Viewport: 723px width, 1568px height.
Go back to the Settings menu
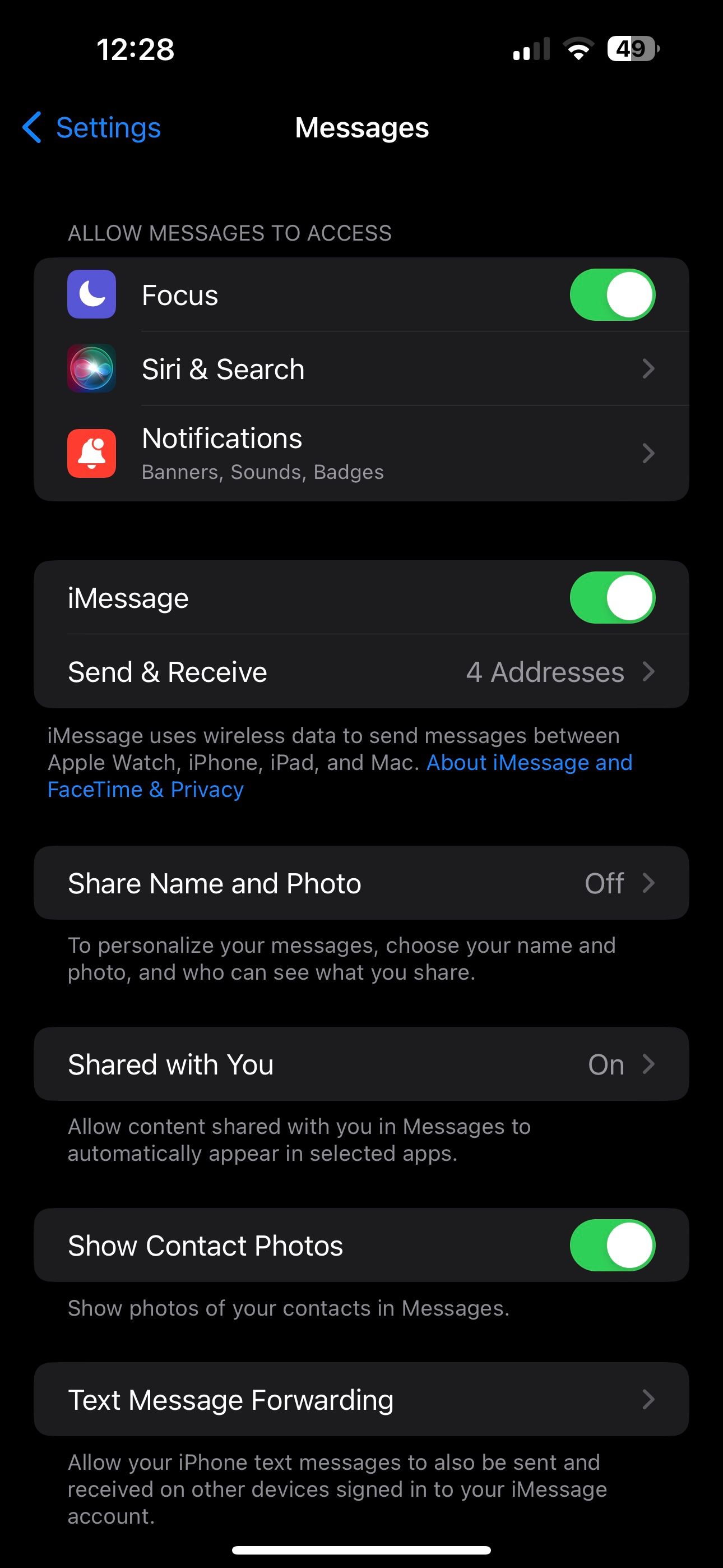(x=91, y=128)
